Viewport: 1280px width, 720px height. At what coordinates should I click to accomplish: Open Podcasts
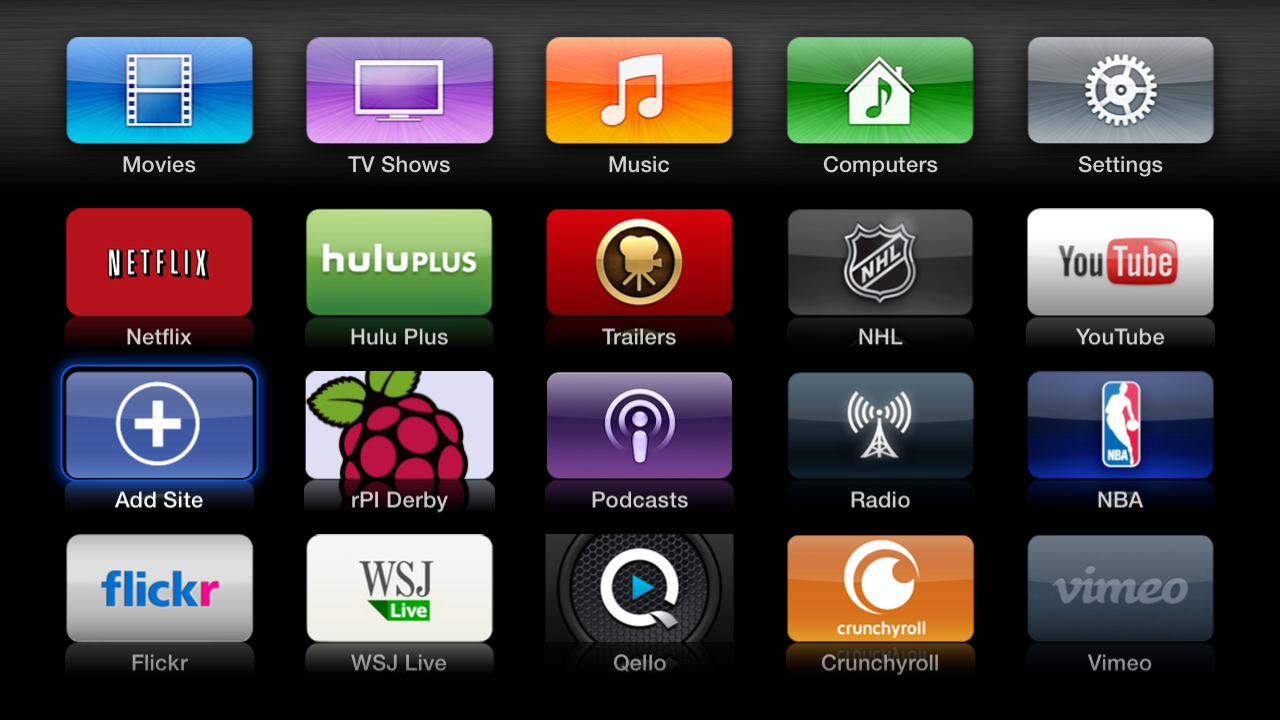(x=639, y=424)
